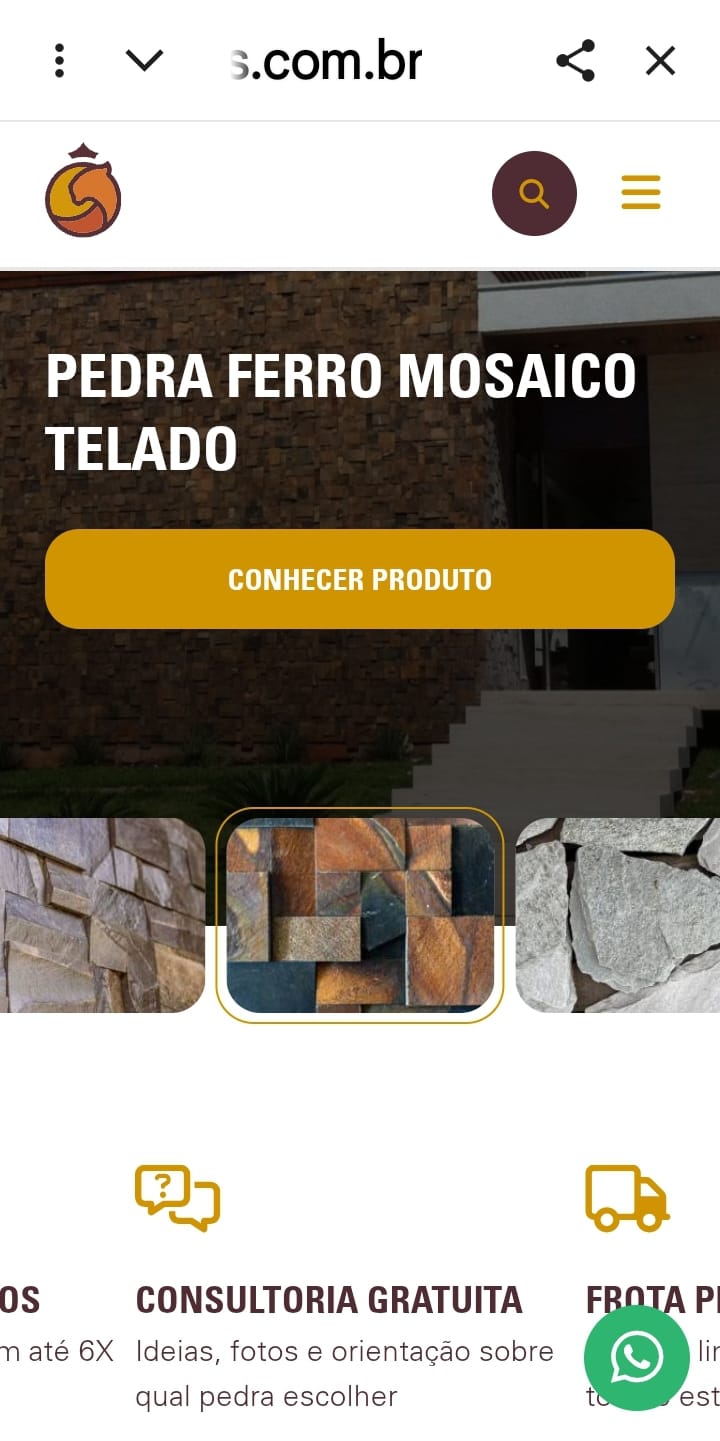The width and height of the screenshot is (720, 1441).
Task: Expand the browser tab chevron dropdown
Action: click(x=145, y=60)
